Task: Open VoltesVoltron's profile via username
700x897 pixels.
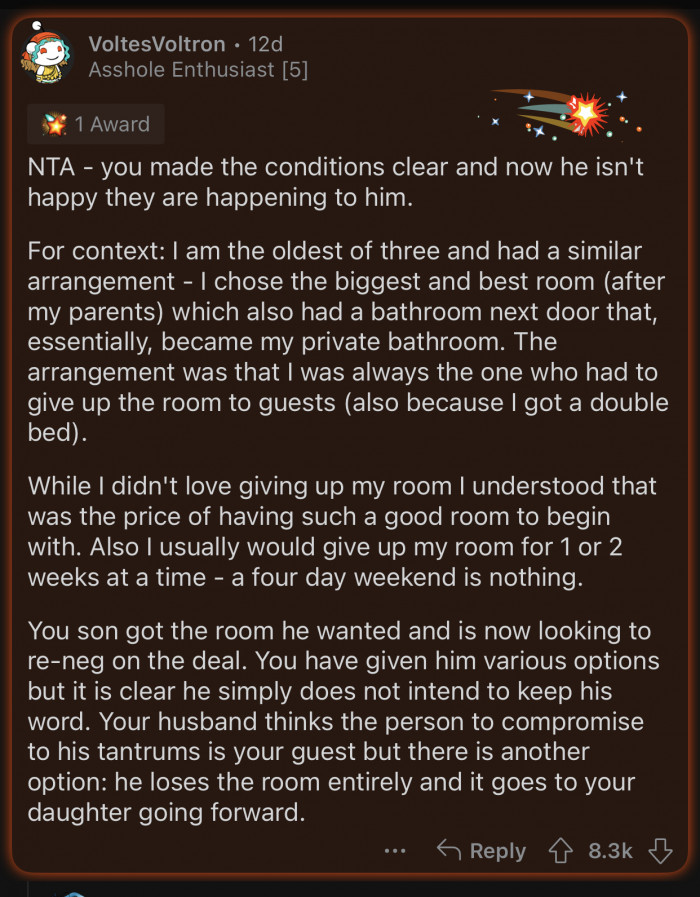Action: [x=155, y=44]
